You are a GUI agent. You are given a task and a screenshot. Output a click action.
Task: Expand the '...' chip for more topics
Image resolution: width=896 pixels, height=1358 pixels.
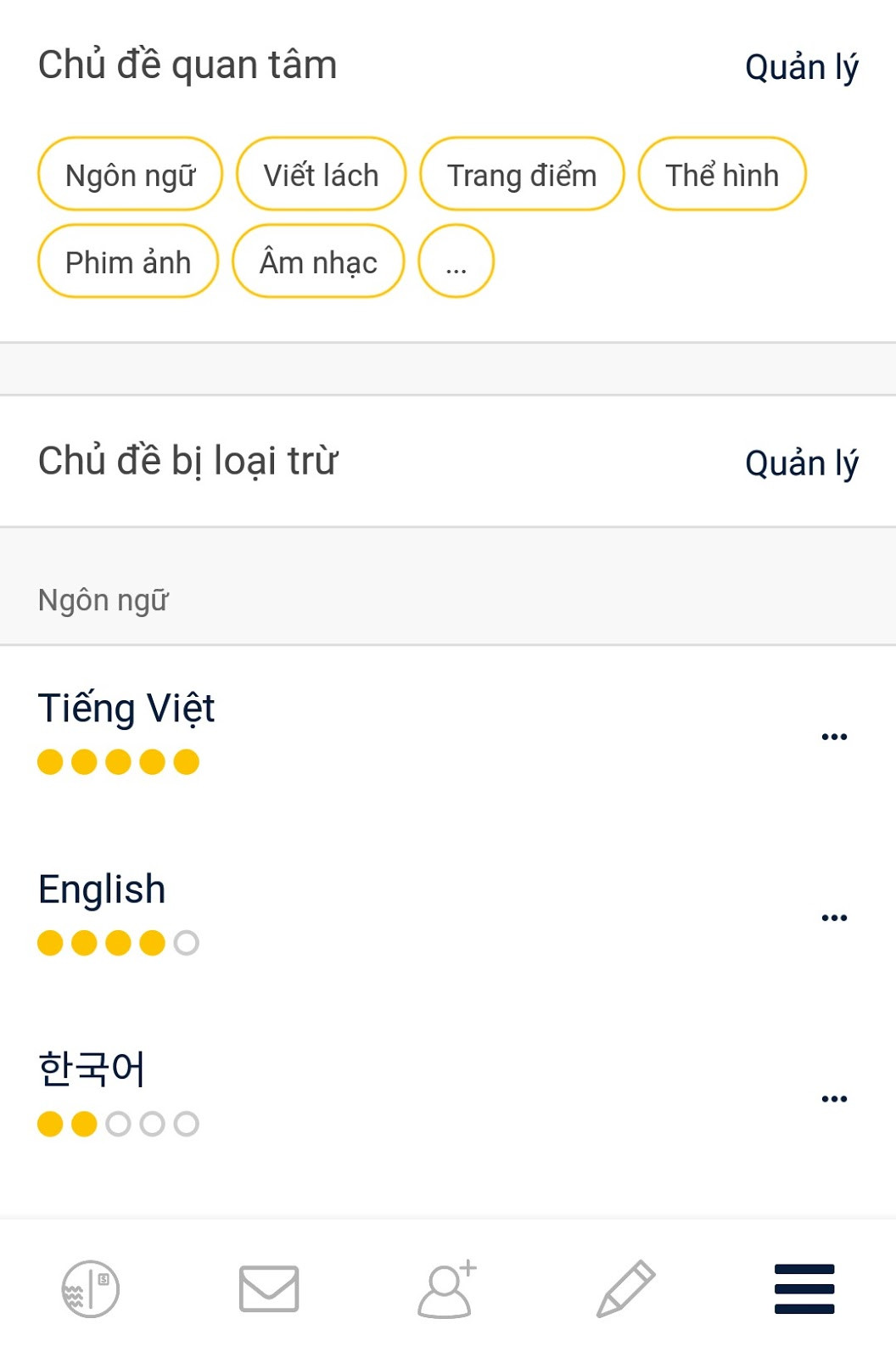[456, 261]
